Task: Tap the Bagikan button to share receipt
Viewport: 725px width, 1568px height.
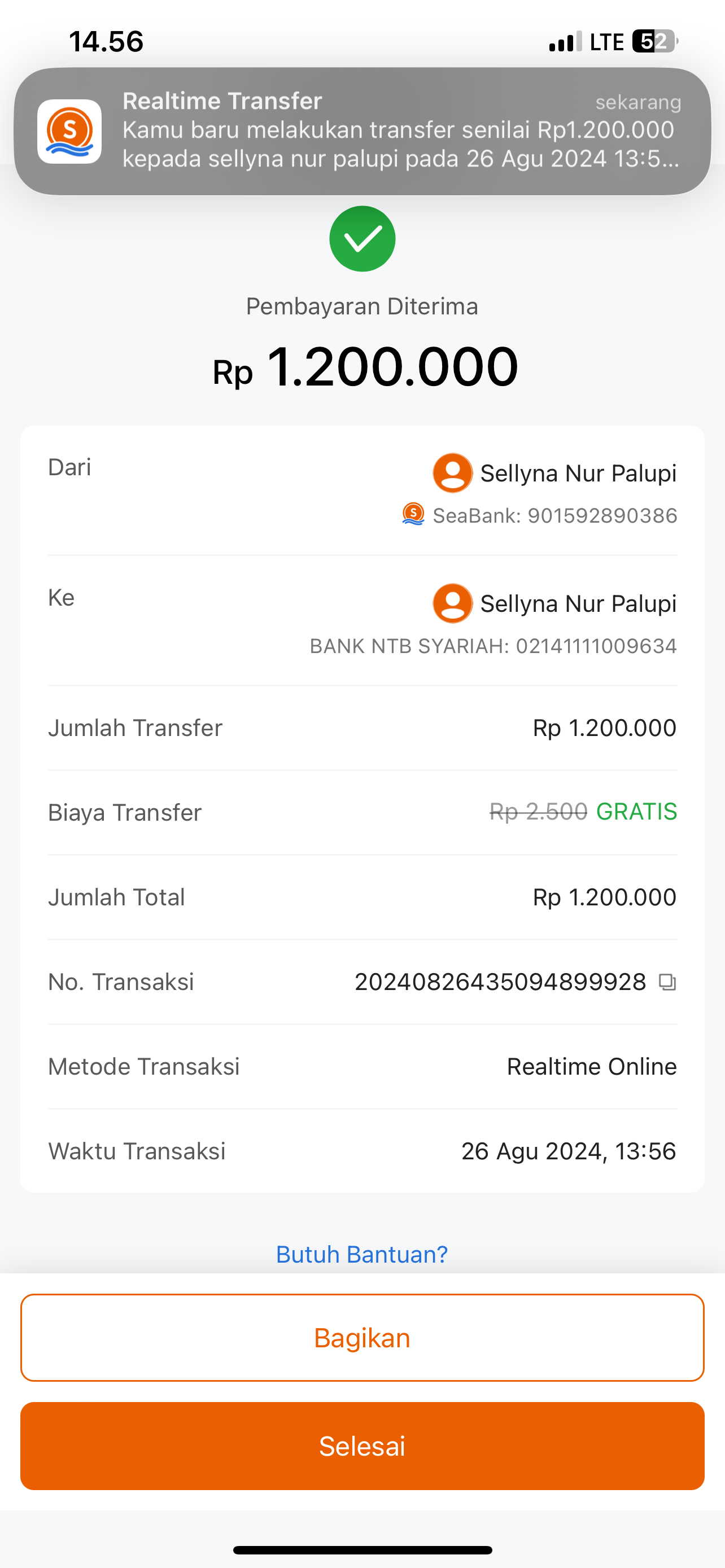Action: pyautogui.click(x=362, y=1338)
